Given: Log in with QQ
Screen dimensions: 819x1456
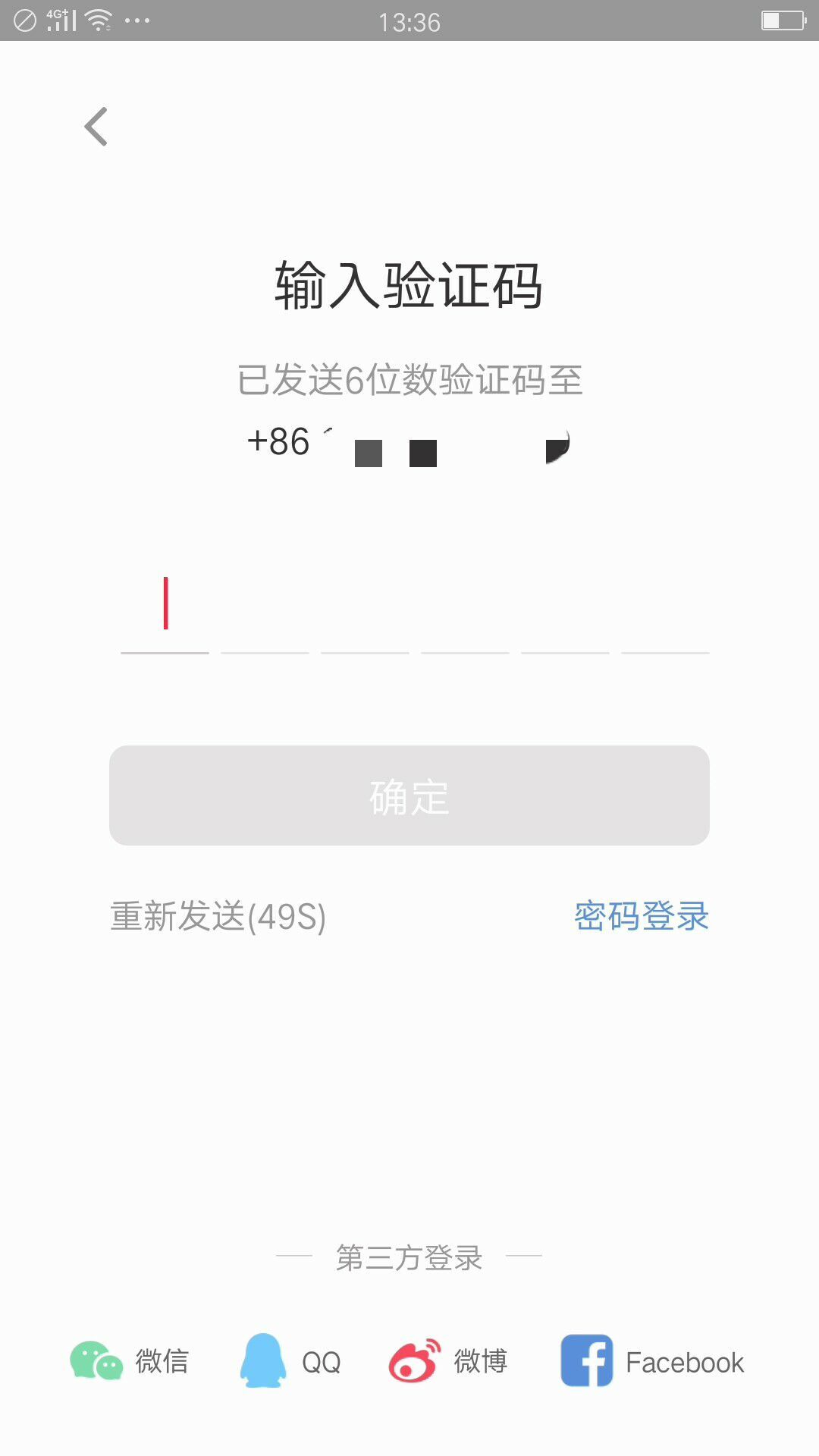Looking at the screenshot, I should 290,1362.
